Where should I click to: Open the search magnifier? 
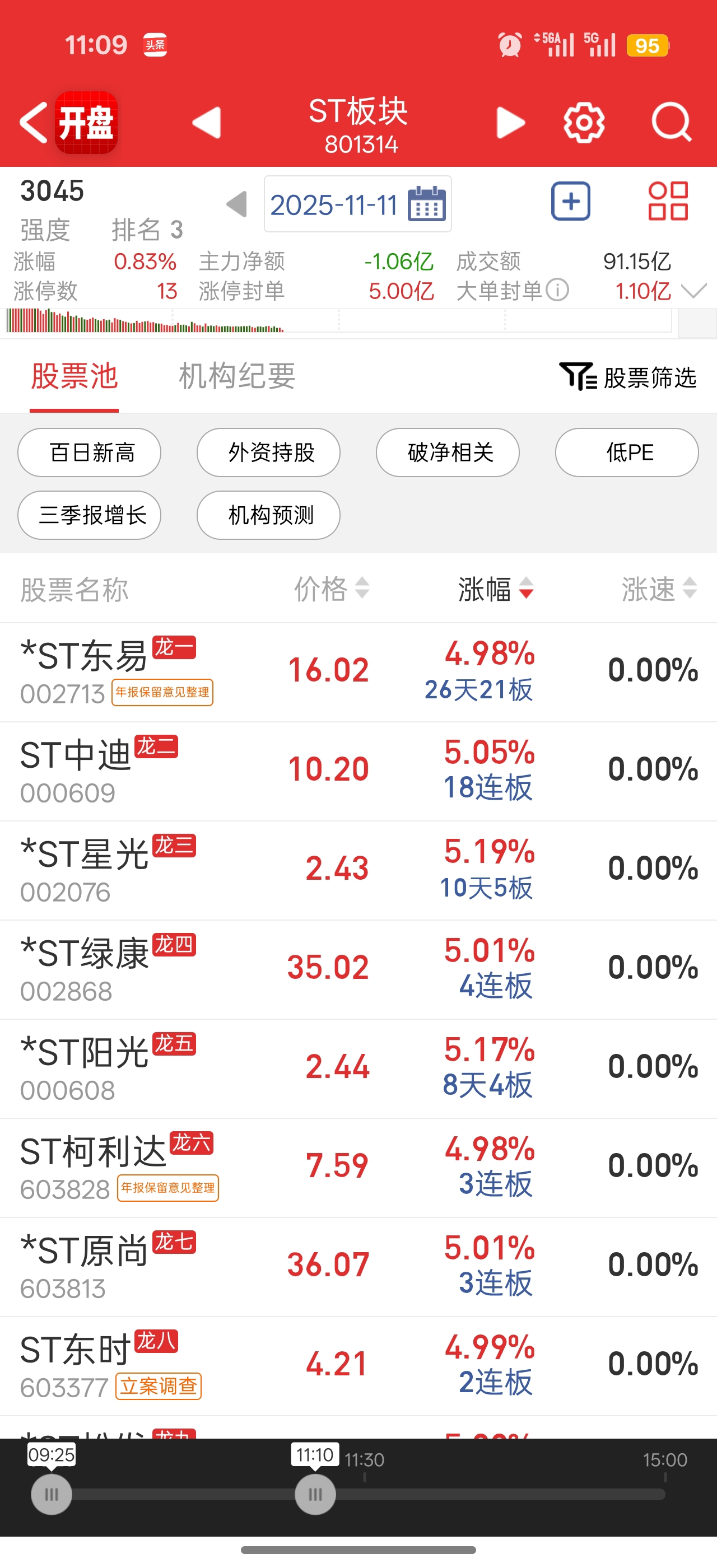(x=671, y=123)
